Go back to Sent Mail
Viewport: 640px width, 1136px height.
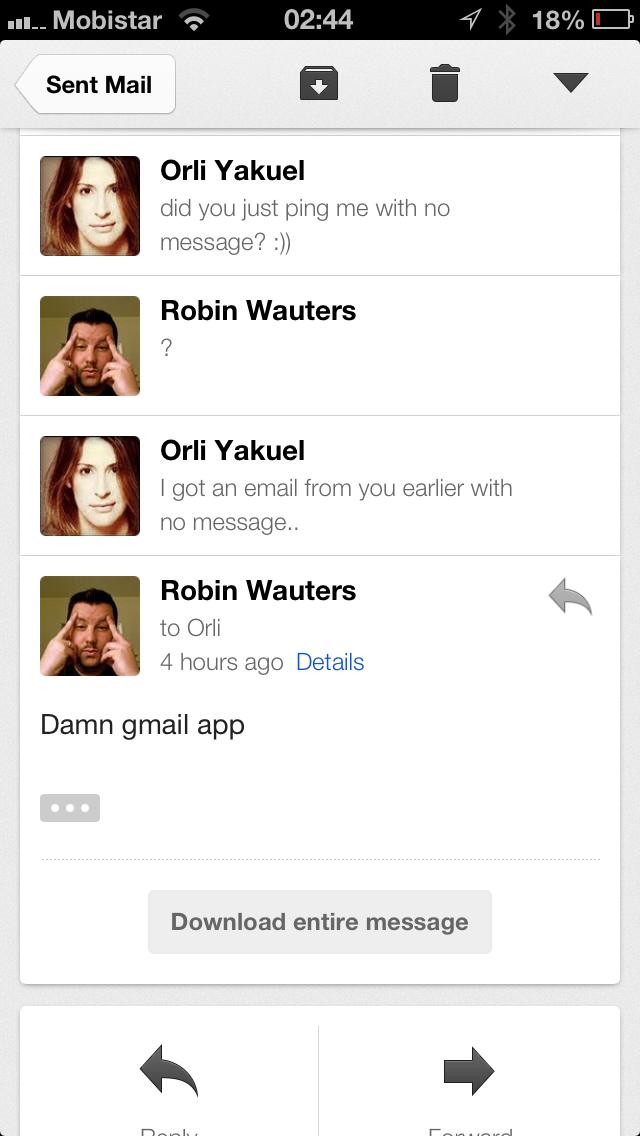tap(96, 84)
